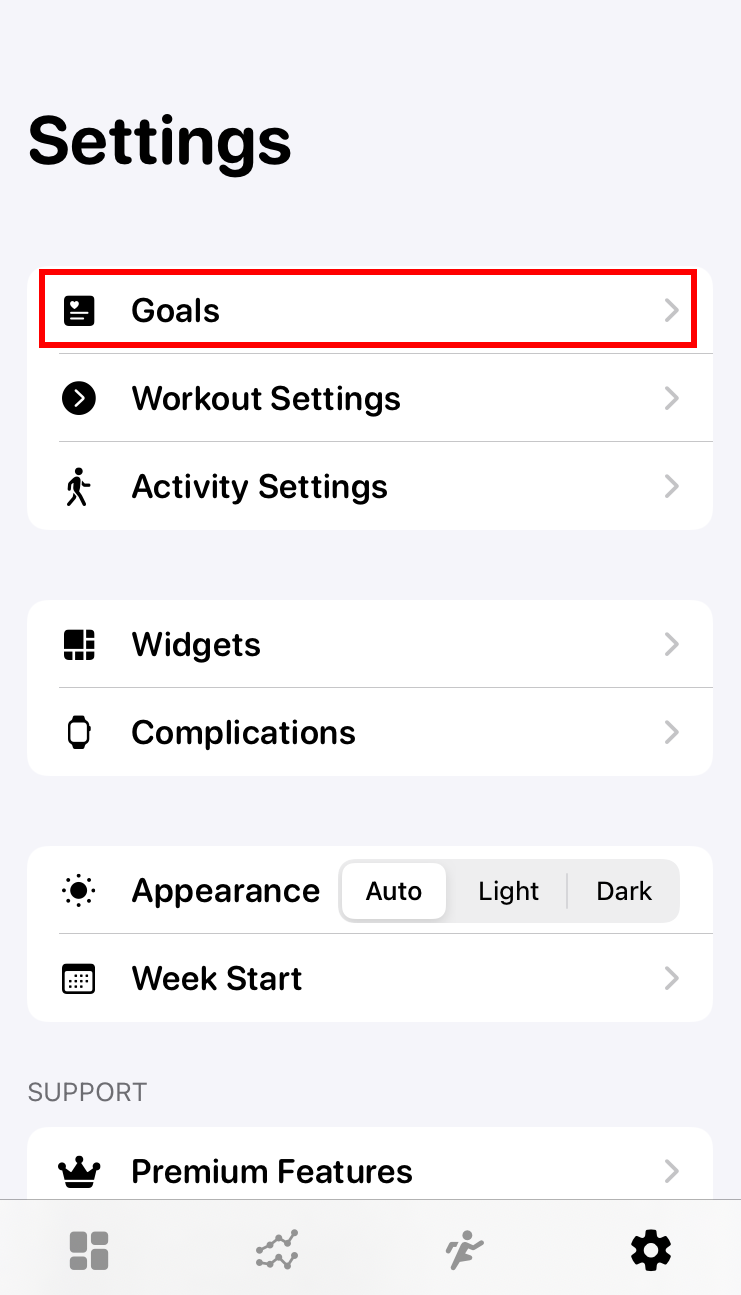Viewport: 741px width, 1295px height.
Task: Open Activity Settings
Action: (368, 487)
